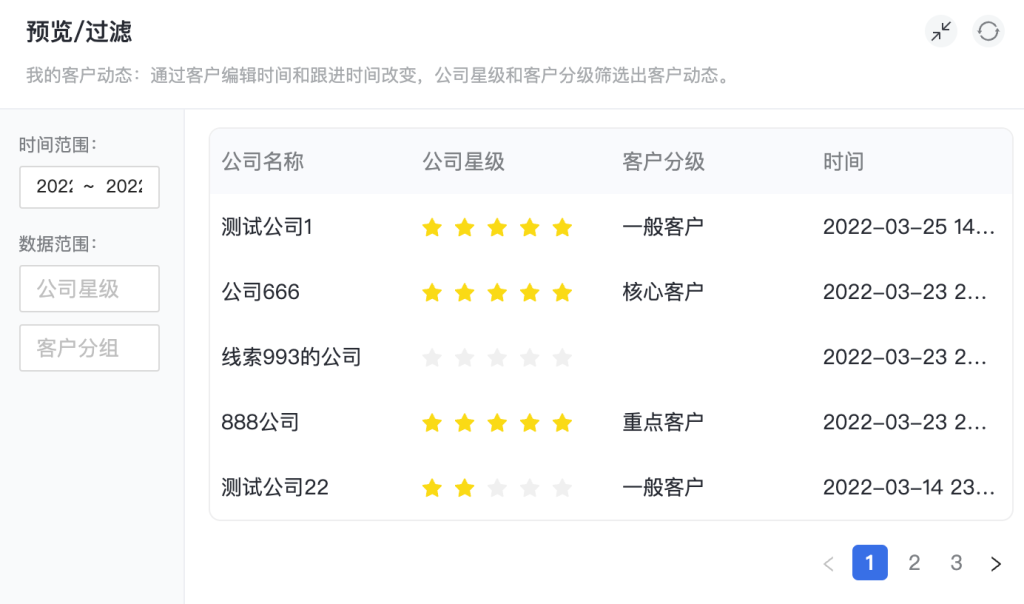Image resolution: width=1024 pixels, height=604 pixels.
Task: Open the row for 线索993的公司
Action: click(291, 357)
